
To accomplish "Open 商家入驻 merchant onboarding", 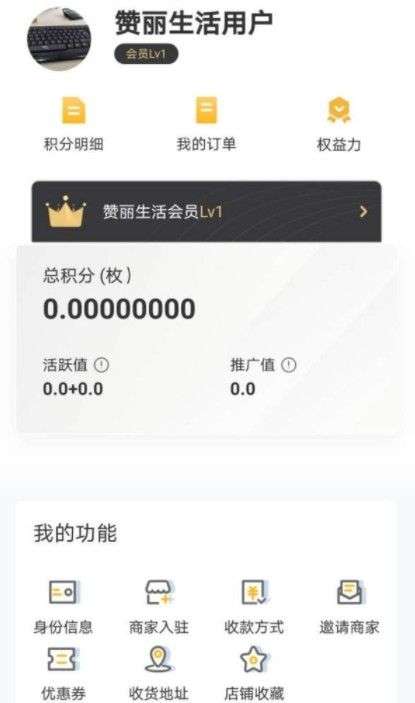I will point(159,606).
